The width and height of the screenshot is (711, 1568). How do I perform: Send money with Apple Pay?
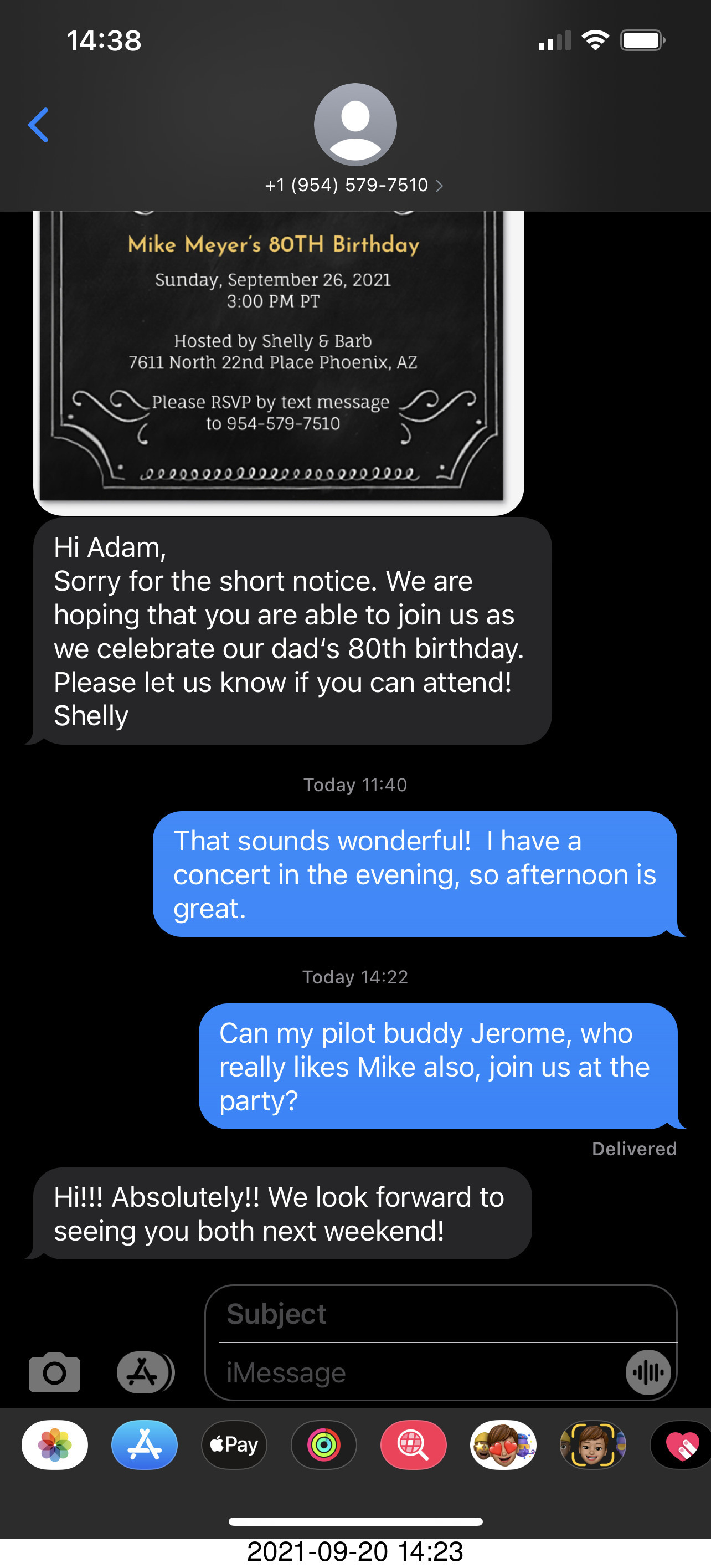click(x=234, y=1444)
